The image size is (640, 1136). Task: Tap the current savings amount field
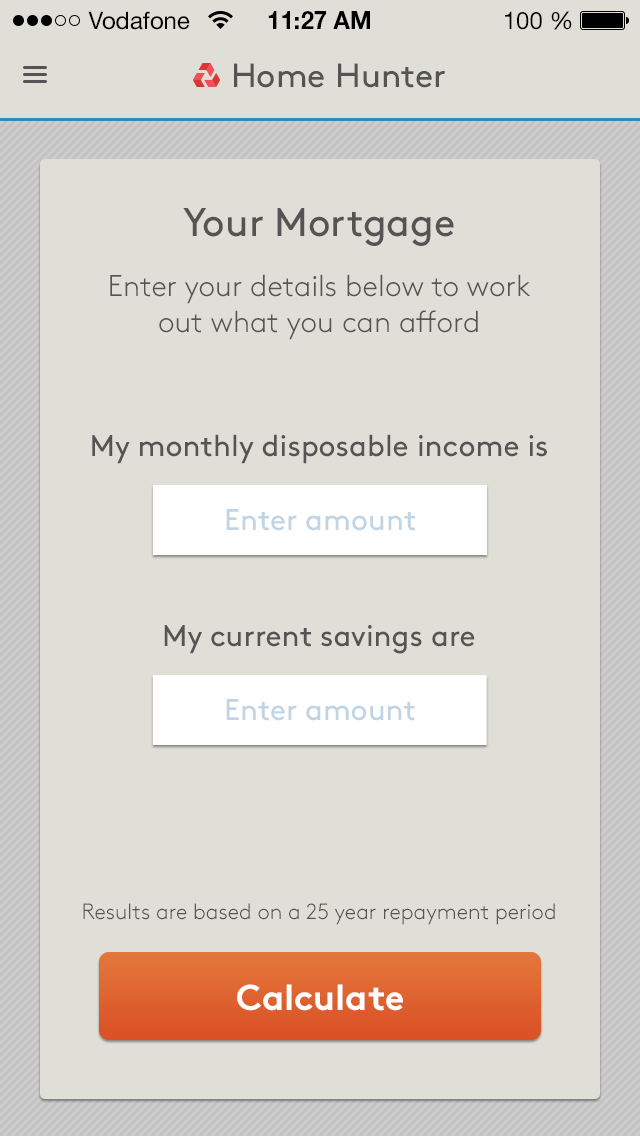320,710
